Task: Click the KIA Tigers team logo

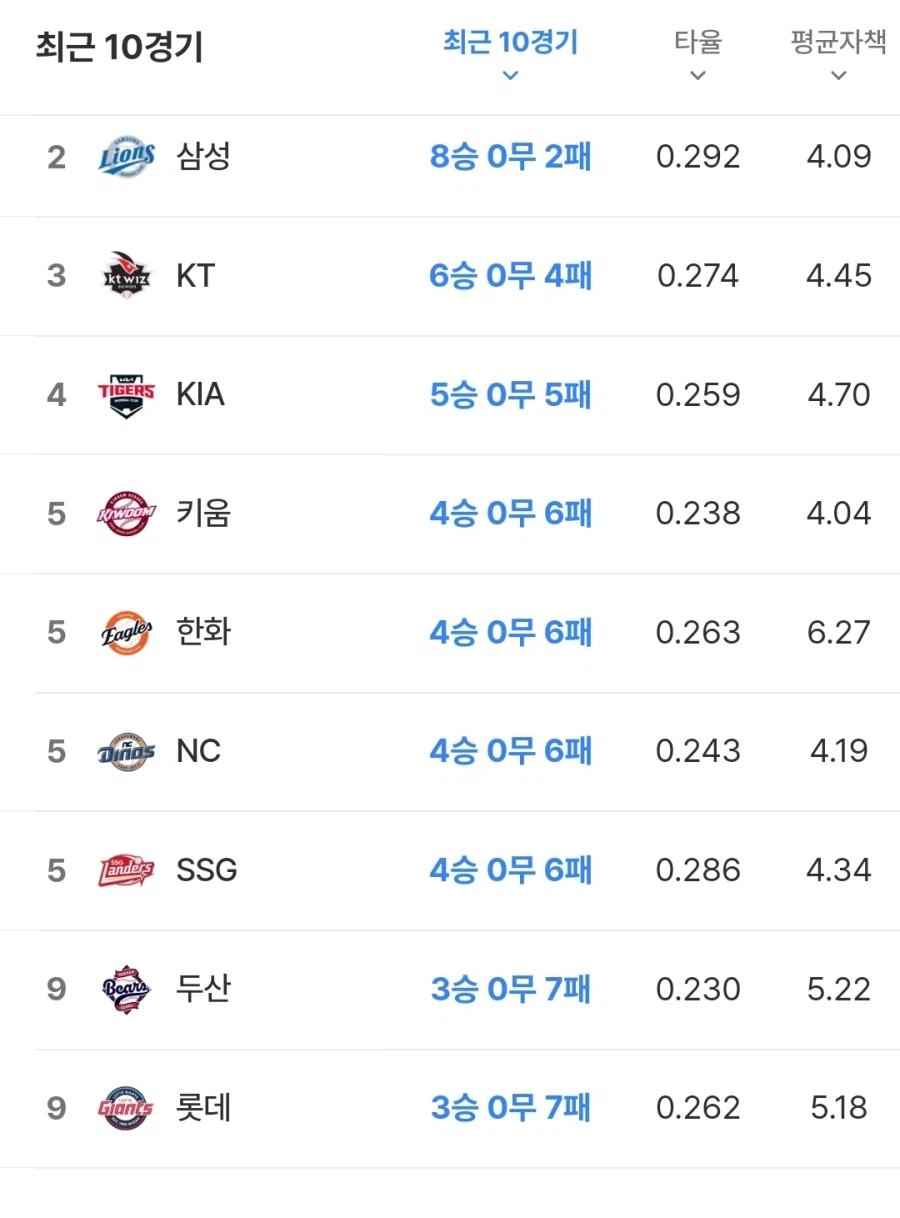Action: pyautogui.click(x=125, y=394)
